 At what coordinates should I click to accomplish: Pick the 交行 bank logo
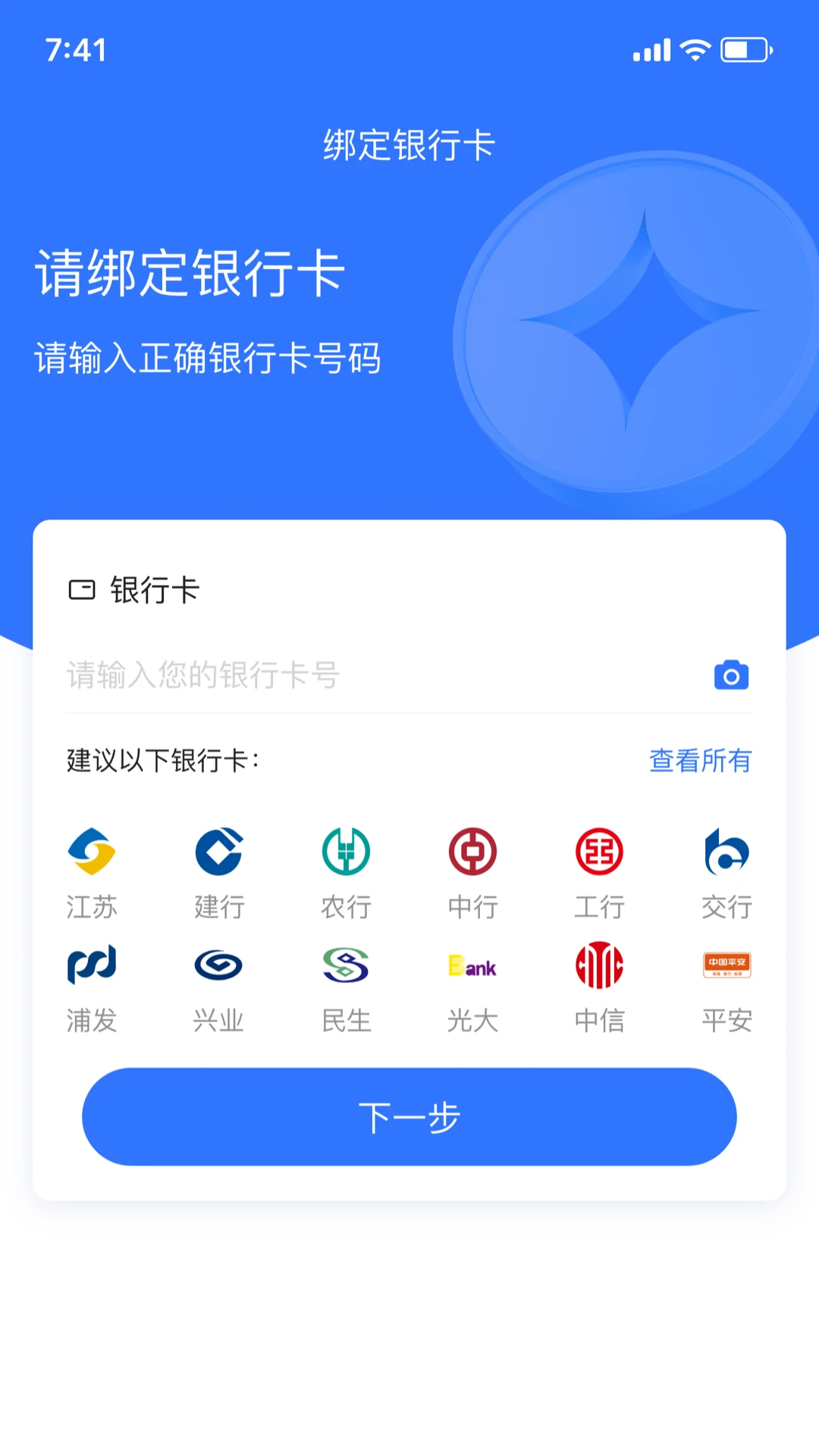pyautogui.click(x=726, y=853)
